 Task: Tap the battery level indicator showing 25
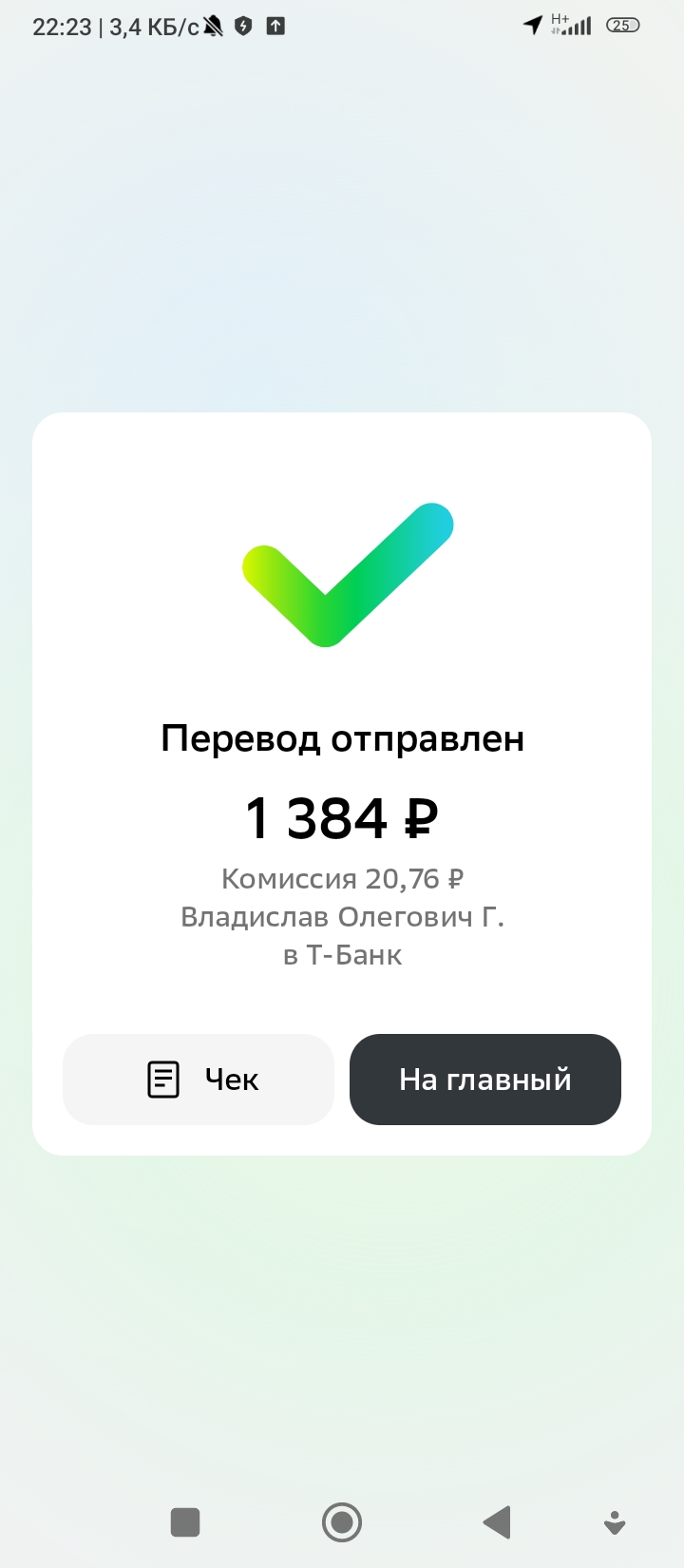622,25
